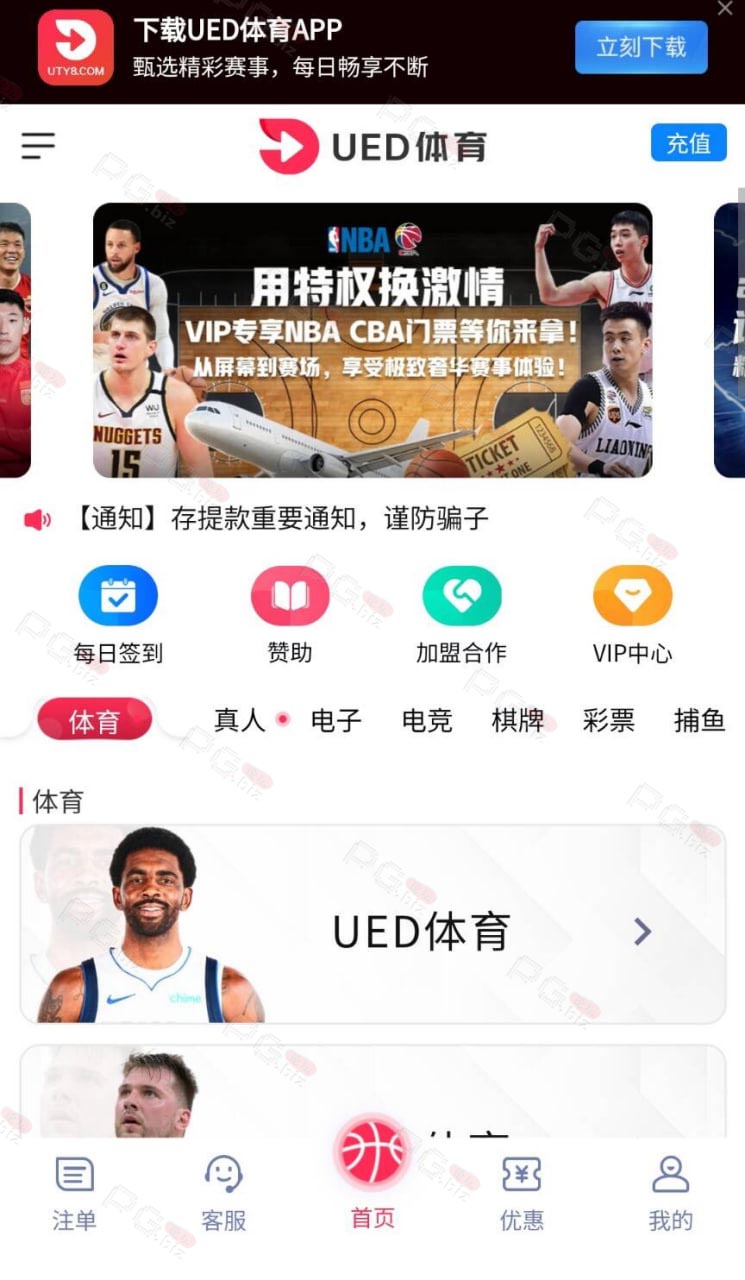Switch to the 电子 category tab
The image size is (745, 1280).
(x=336, y=720)
